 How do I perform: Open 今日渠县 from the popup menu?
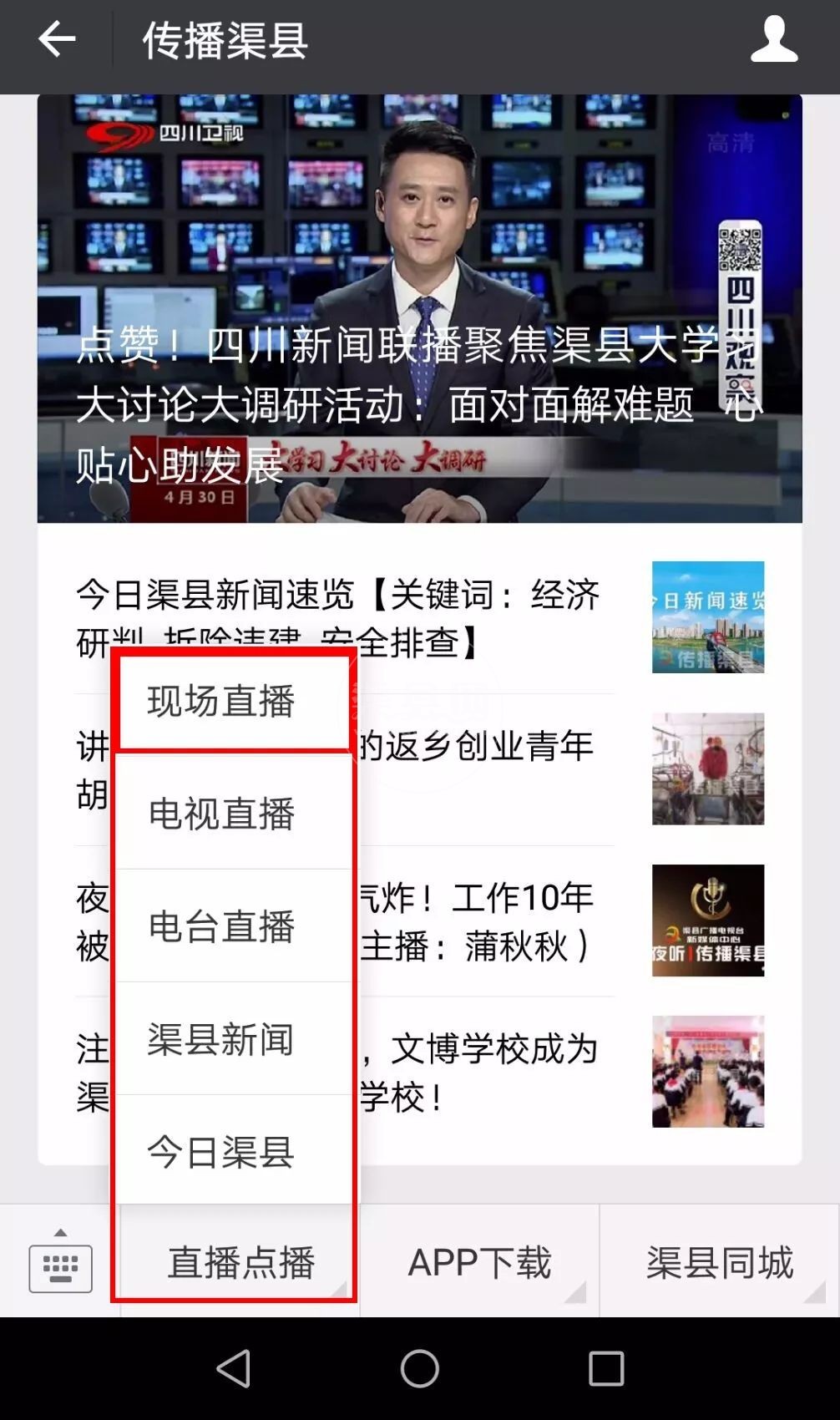point(221,1152)
